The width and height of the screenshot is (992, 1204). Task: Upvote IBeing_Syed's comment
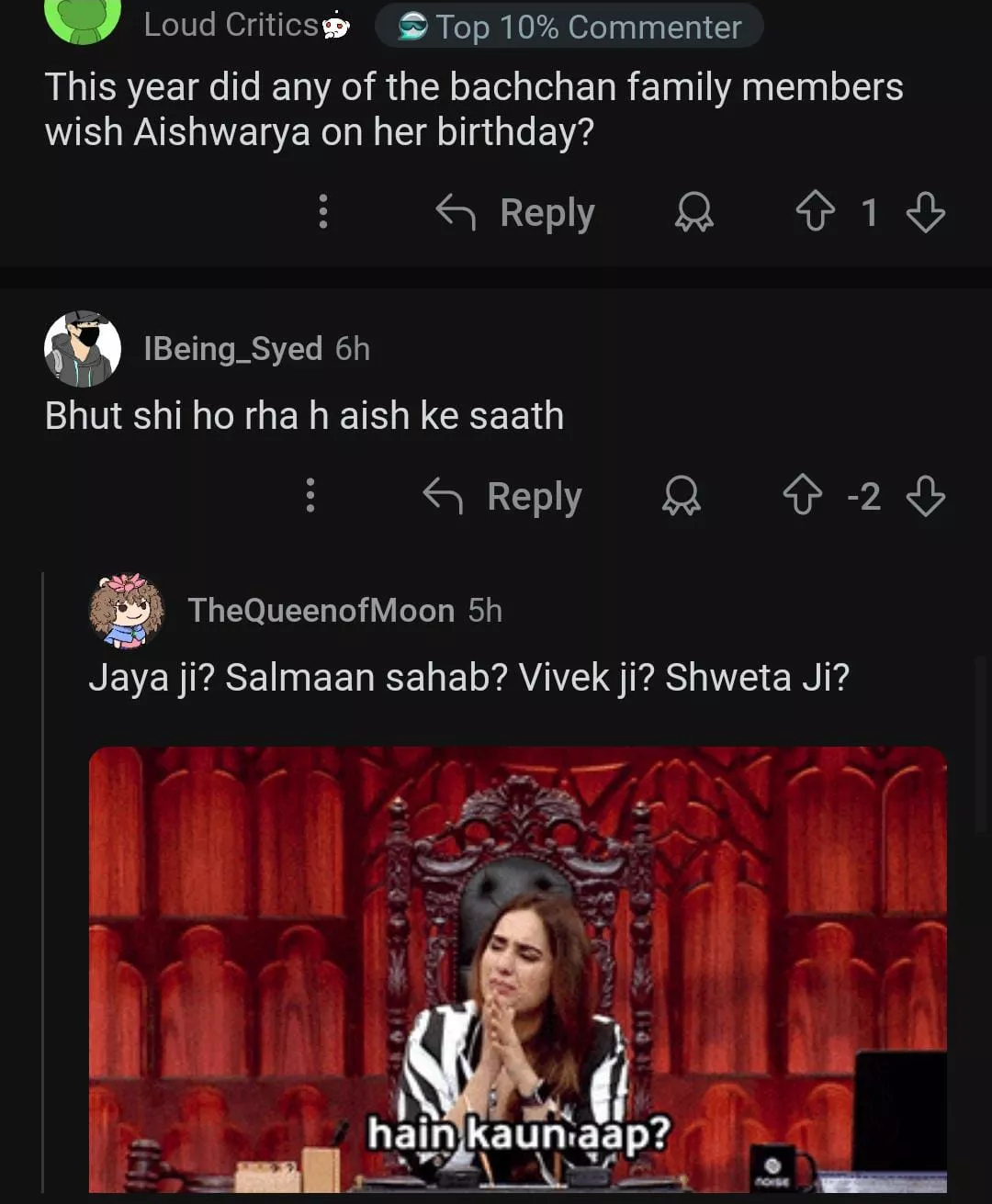click(x=802, y=496)
